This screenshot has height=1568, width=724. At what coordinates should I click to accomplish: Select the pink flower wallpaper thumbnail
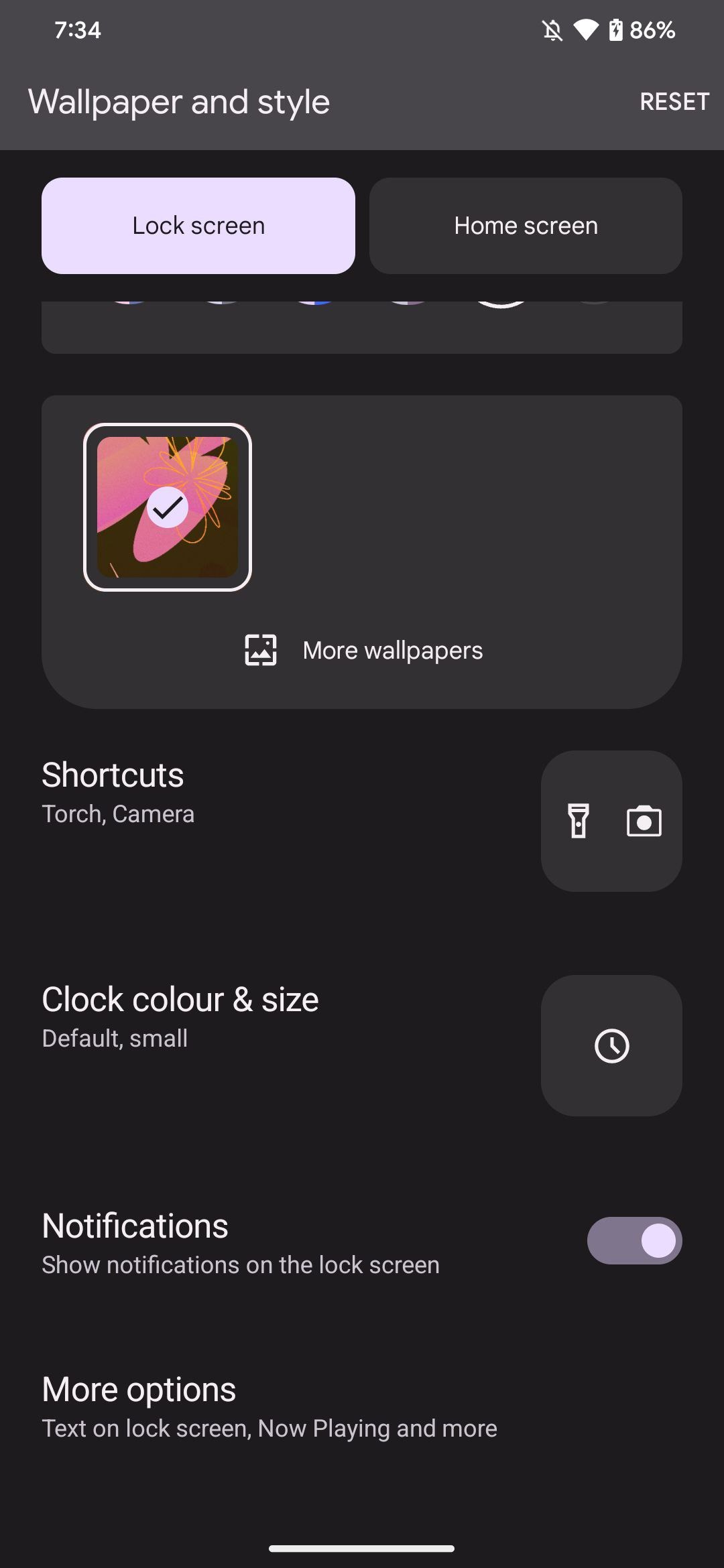pos(168,507)
